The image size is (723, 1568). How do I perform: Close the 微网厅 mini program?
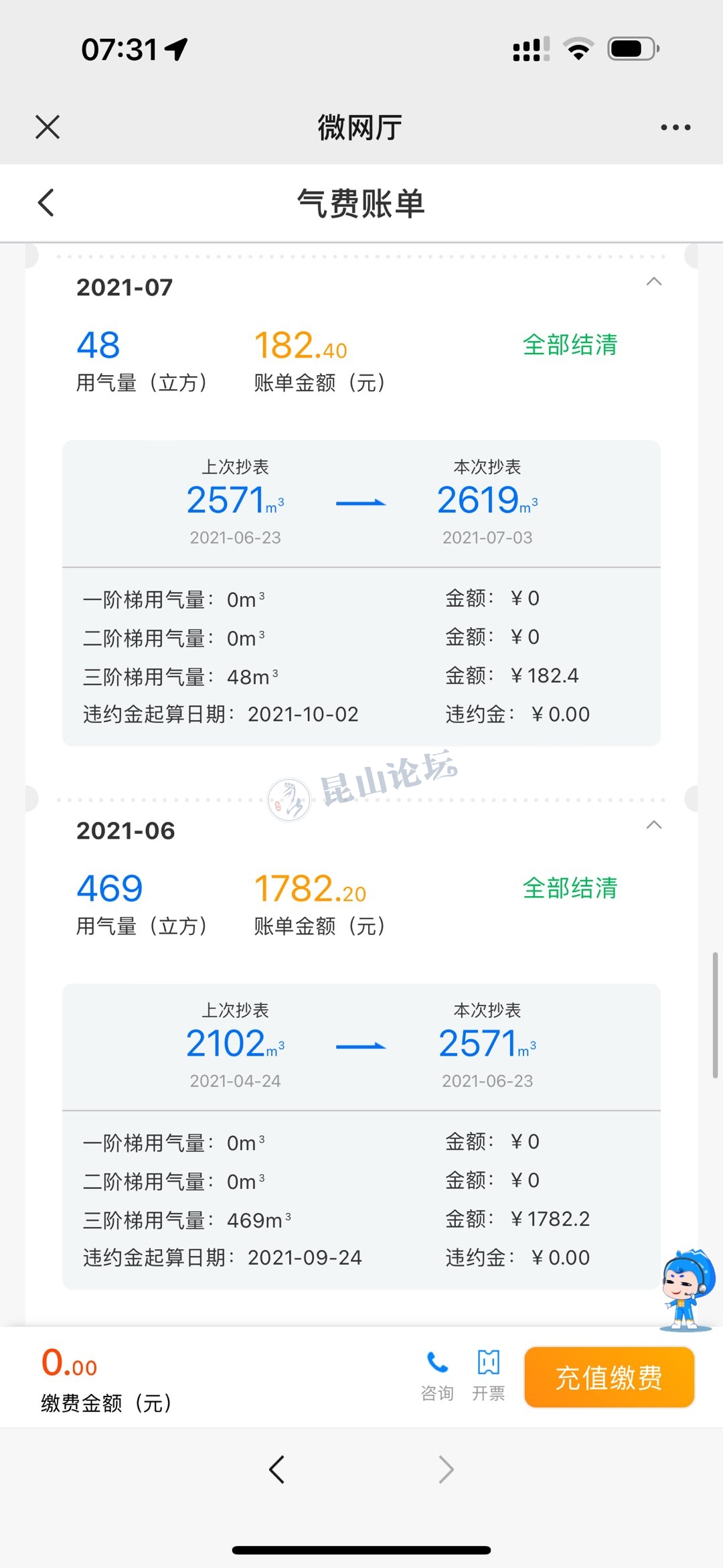48,127
